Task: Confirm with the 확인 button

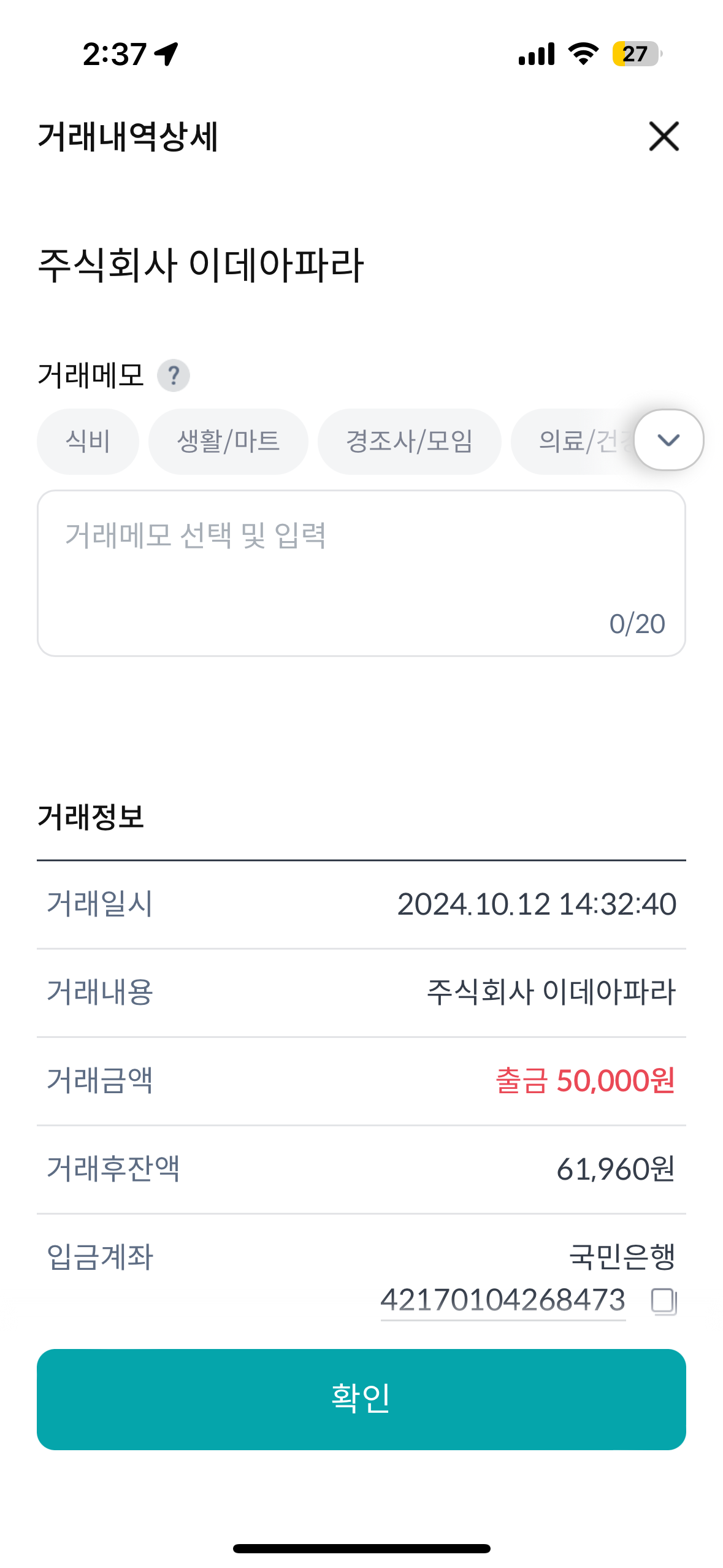Action: (x=361, y=1399)
